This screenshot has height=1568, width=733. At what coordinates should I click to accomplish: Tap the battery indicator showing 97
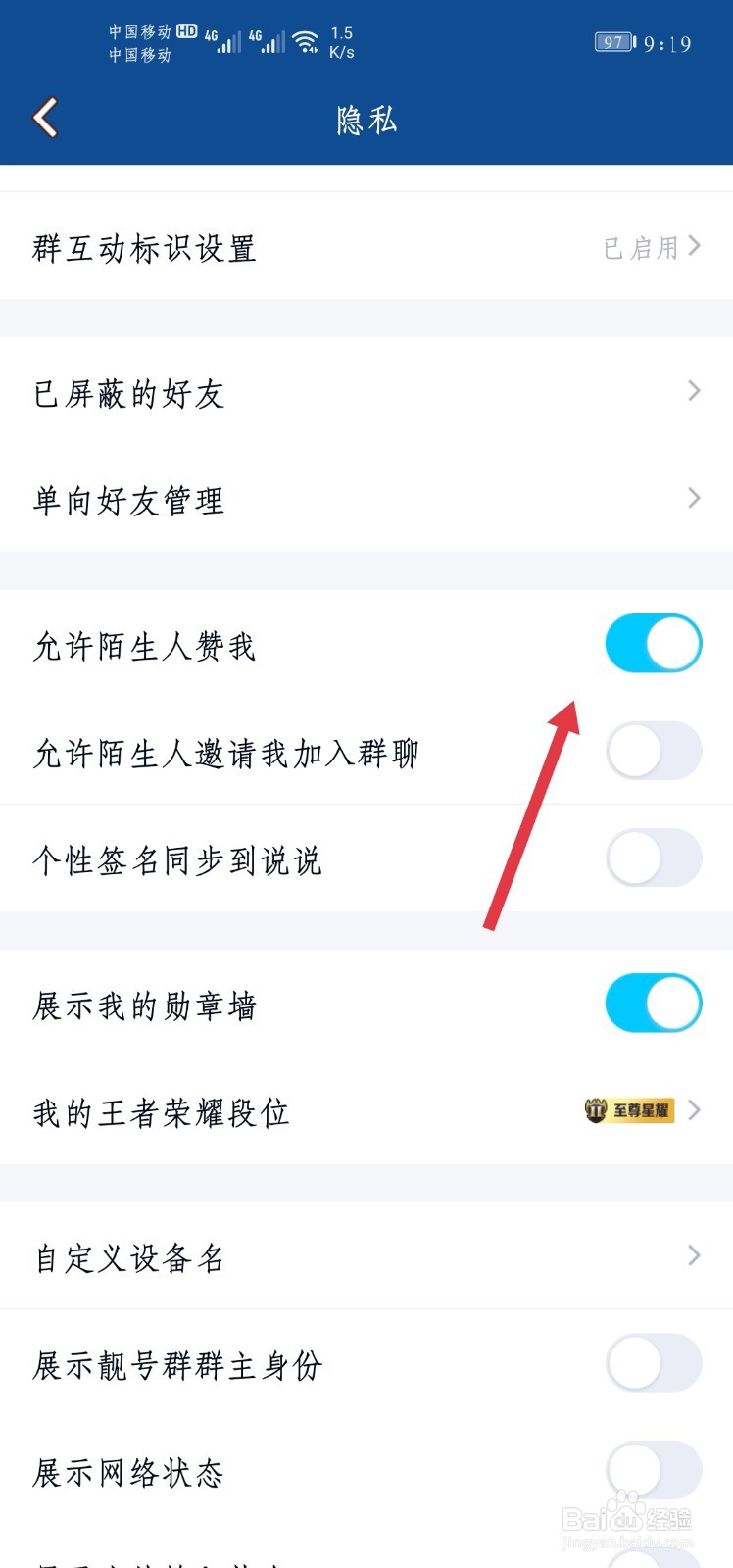click(x=612, y=41)
